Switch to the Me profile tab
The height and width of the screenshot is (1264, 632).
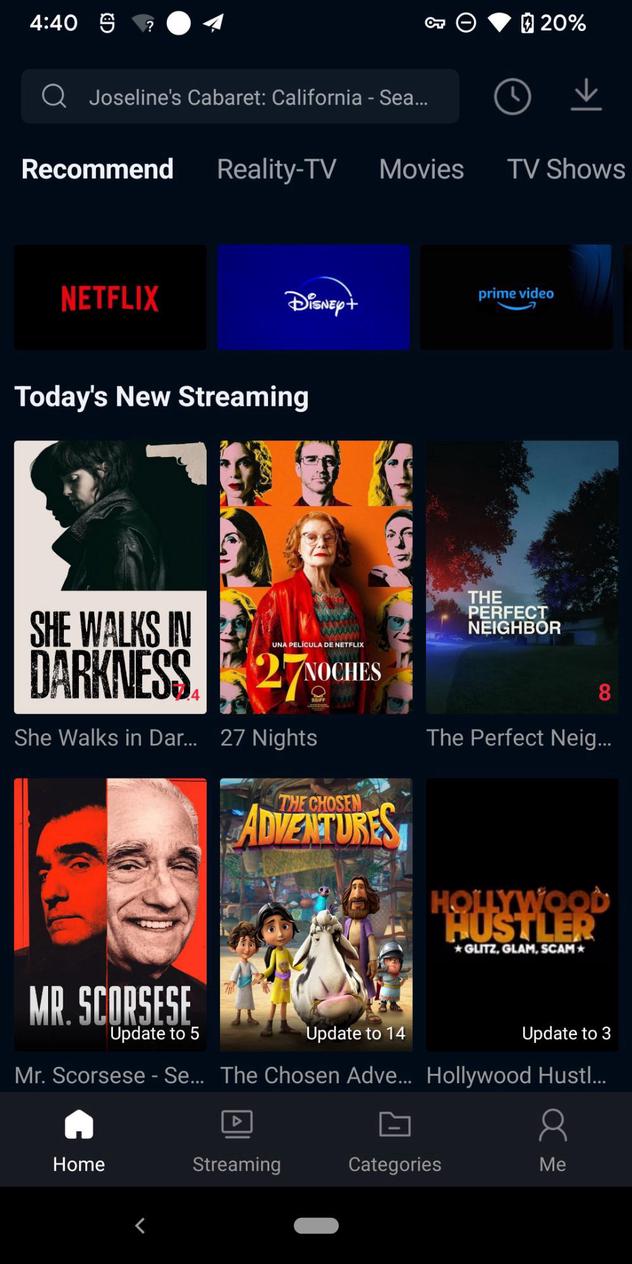tap(552, 1140)
